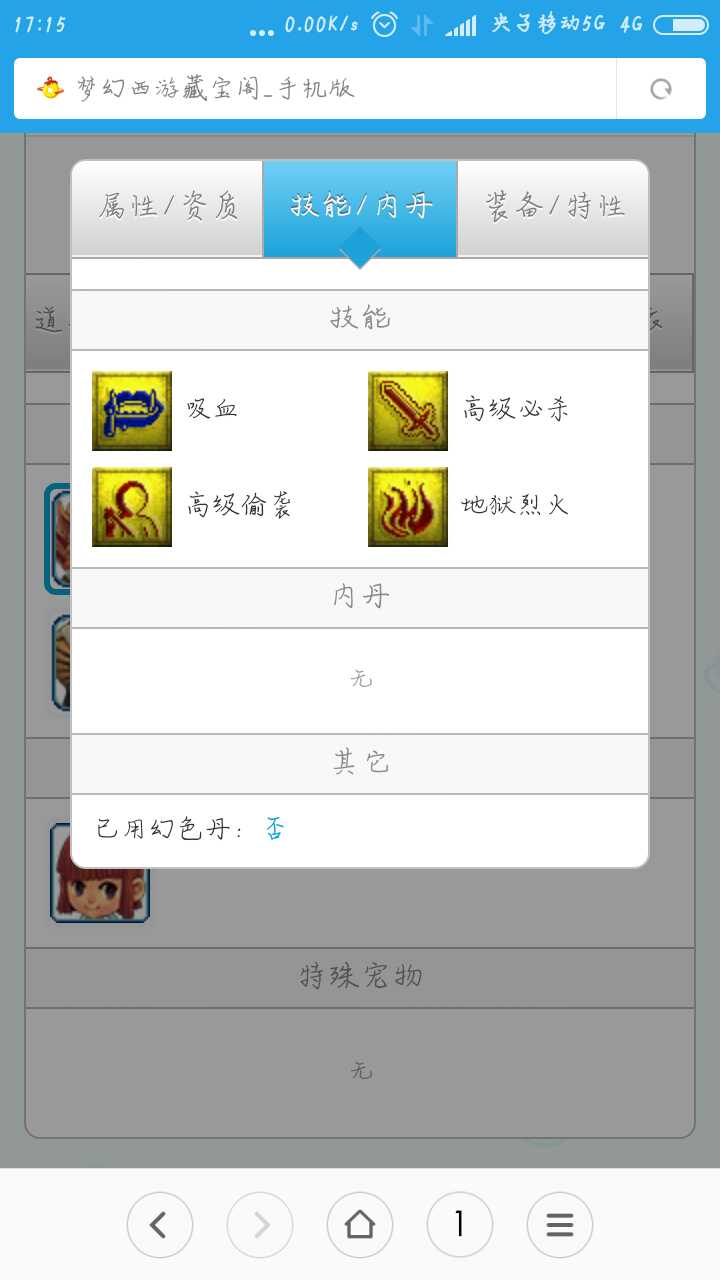The width and height of the screenshot is (720, 1280).
Task: View the 高级必杀 skill icon
Action: click(x=408, y=411)
